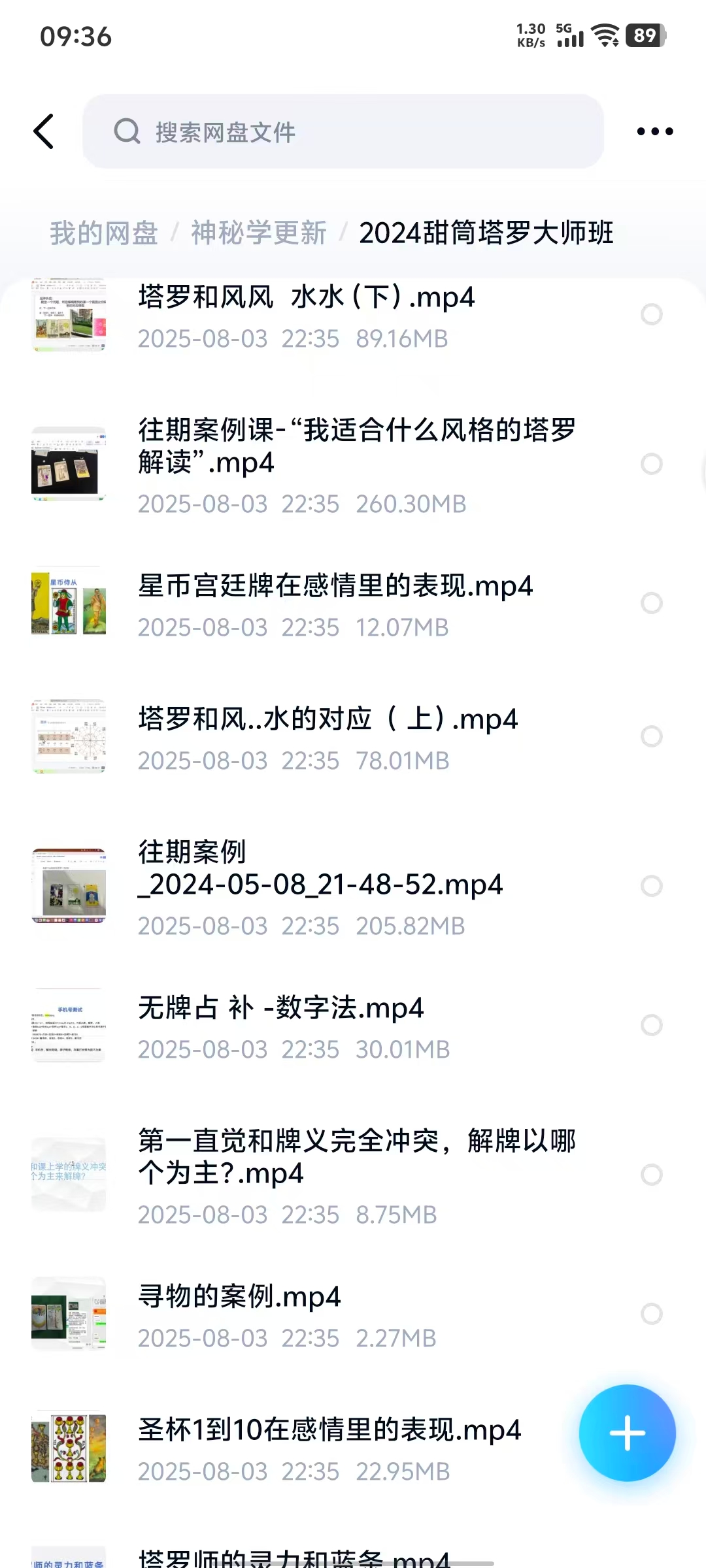Tap the 搜索网盘文件 search box
706x1568 pixels.
coord(343,131)
